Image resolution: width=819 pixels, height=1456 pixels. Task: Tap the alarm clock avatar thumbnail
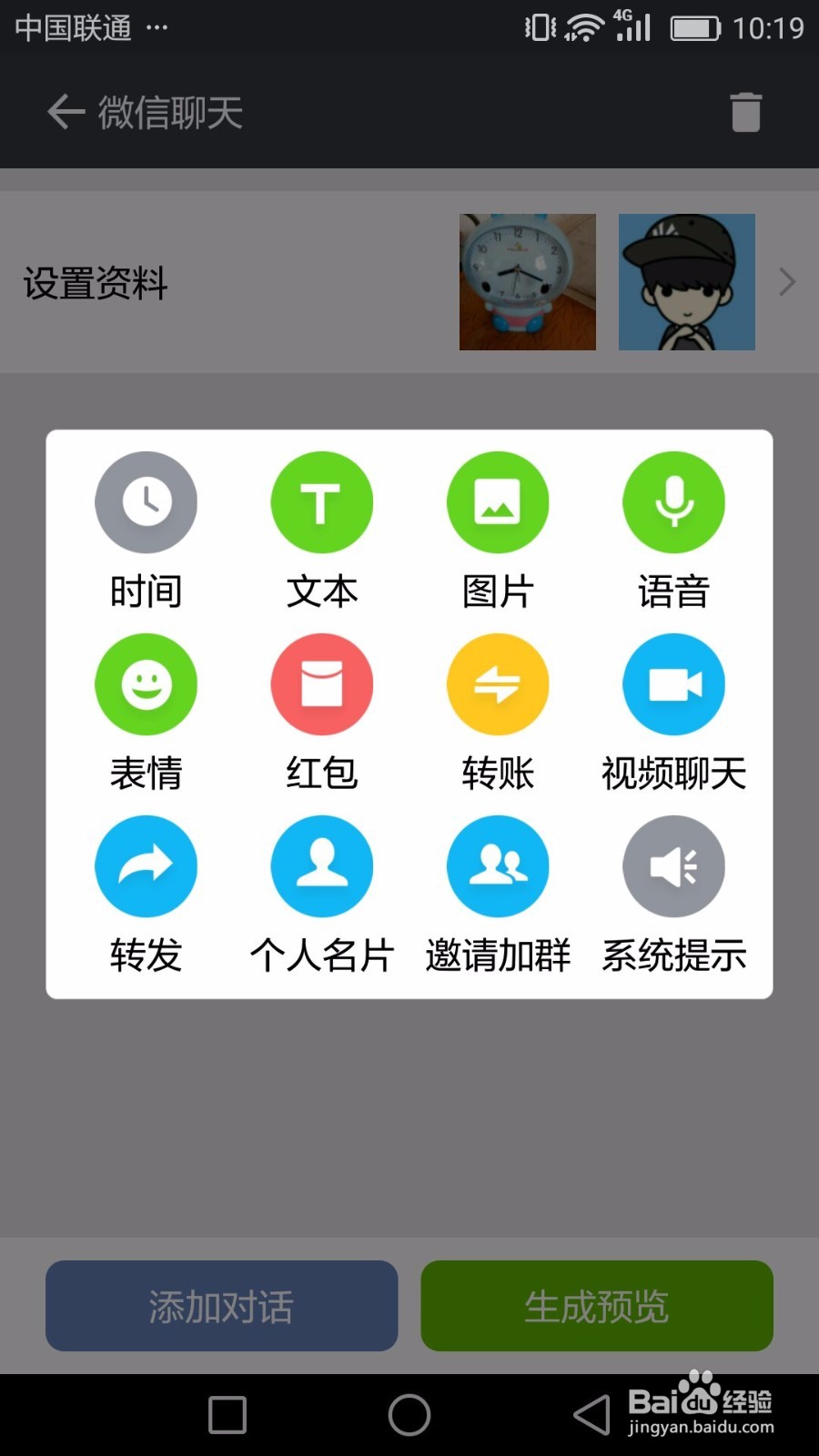click(x=528, y=281)
